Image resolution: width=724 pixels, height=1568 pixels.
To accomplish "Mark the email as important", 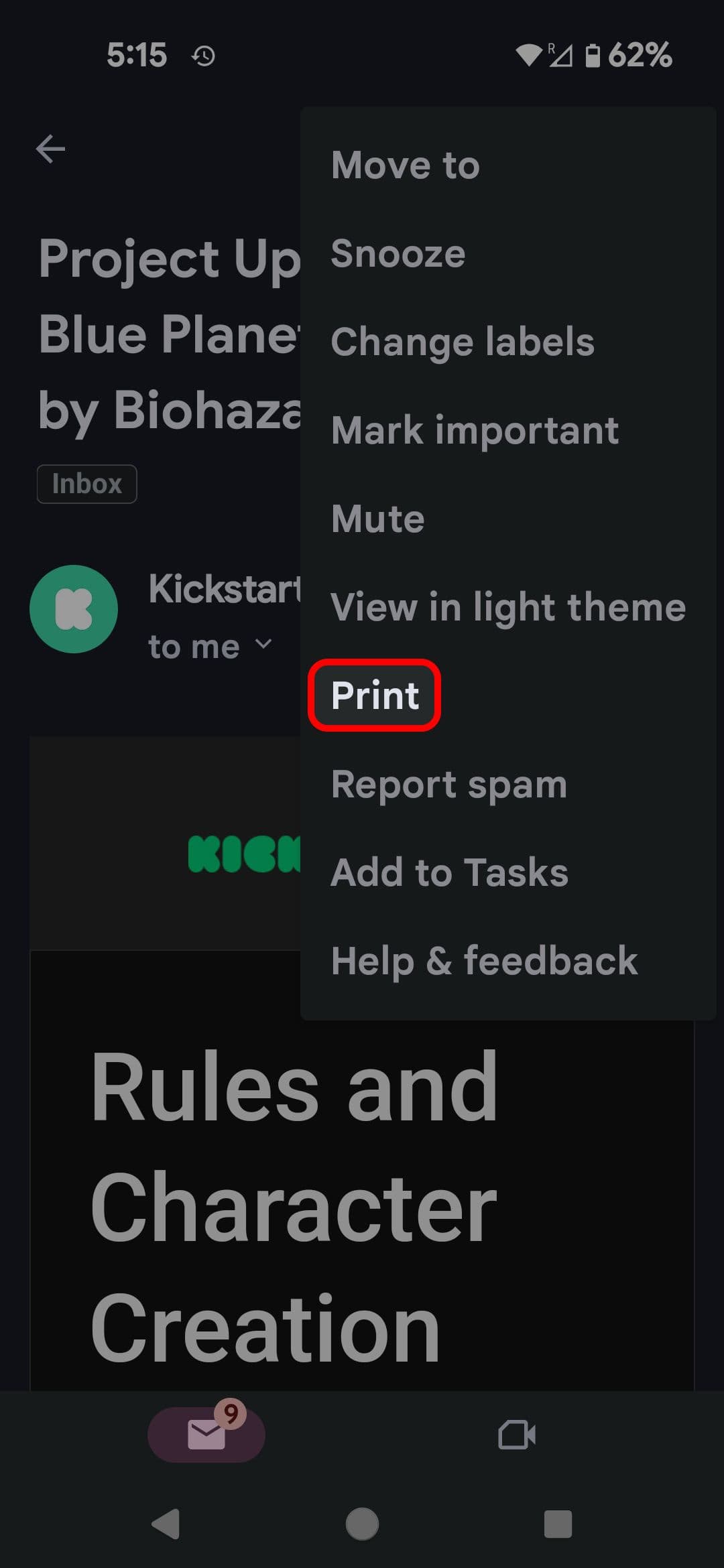I will (475, 430).
